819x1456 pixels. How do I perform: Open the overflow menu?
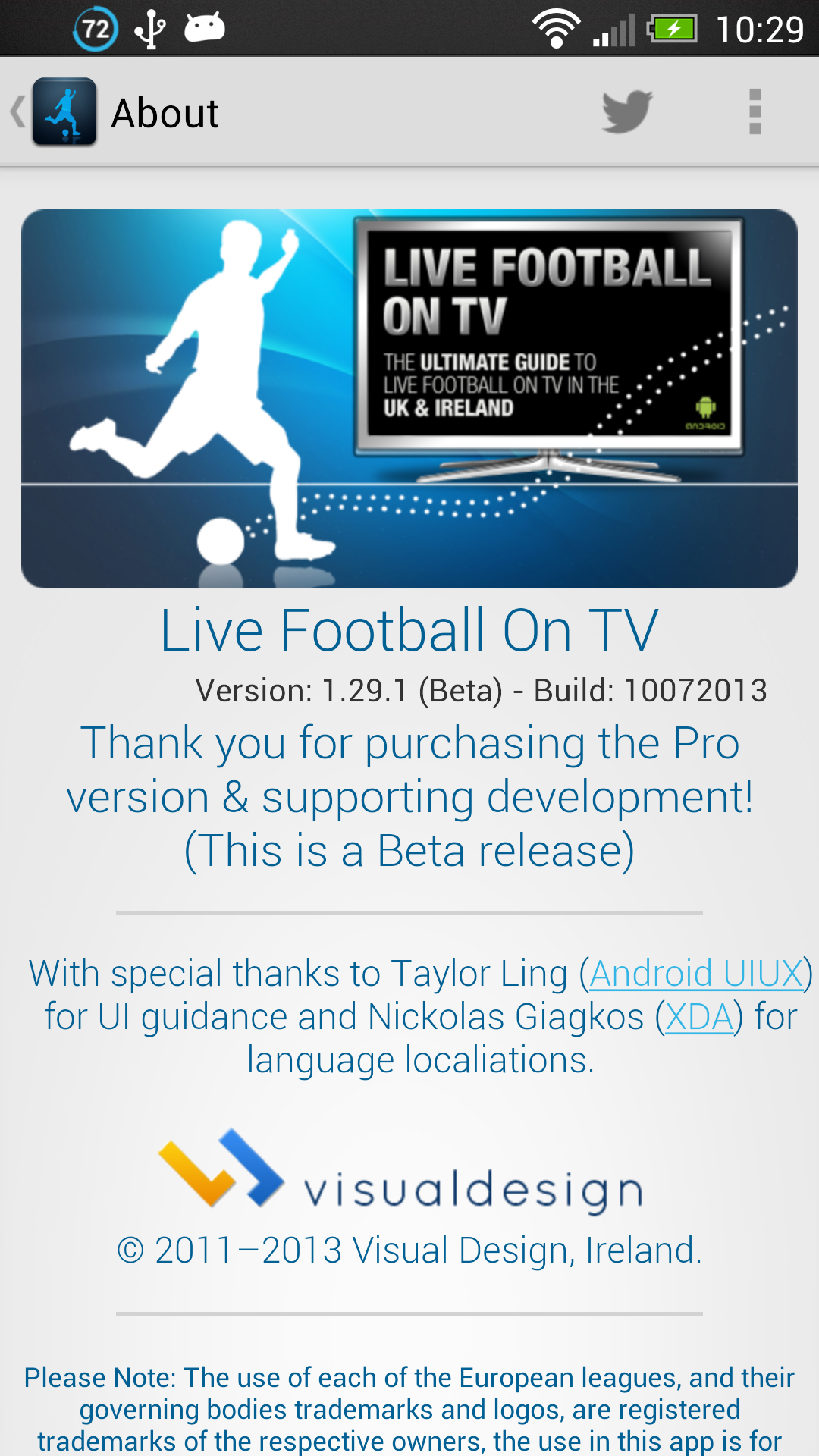755,112
